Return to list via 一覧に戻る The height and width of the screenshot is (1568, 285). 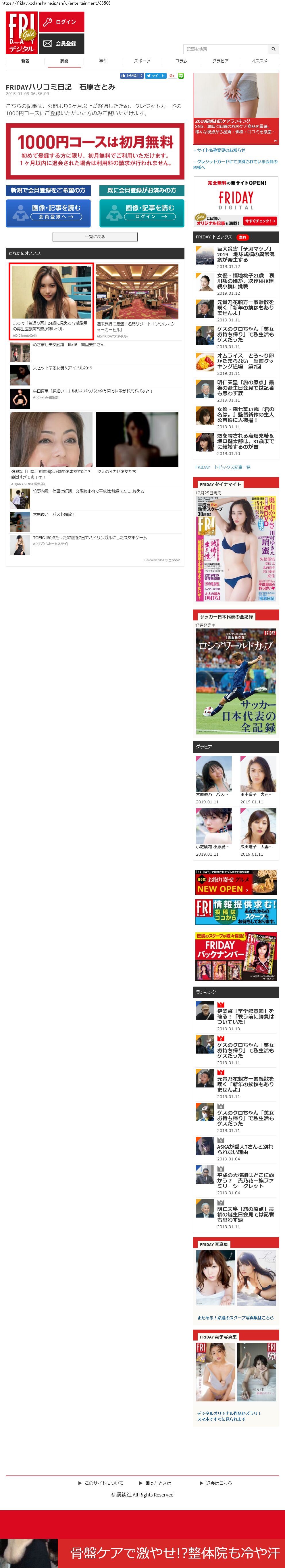tap(95, 237)
